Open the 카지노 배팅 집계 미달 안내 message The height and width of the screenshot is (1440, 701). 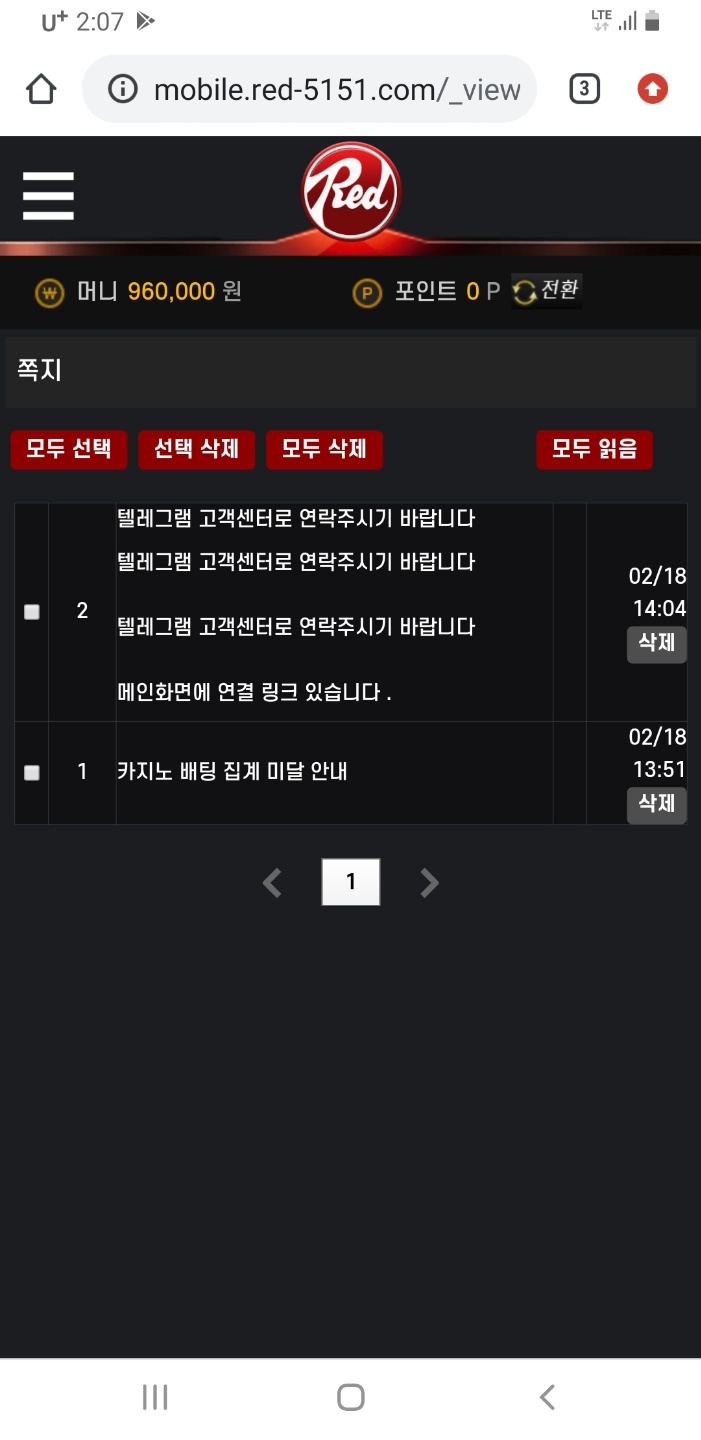(x=232, y=772)
